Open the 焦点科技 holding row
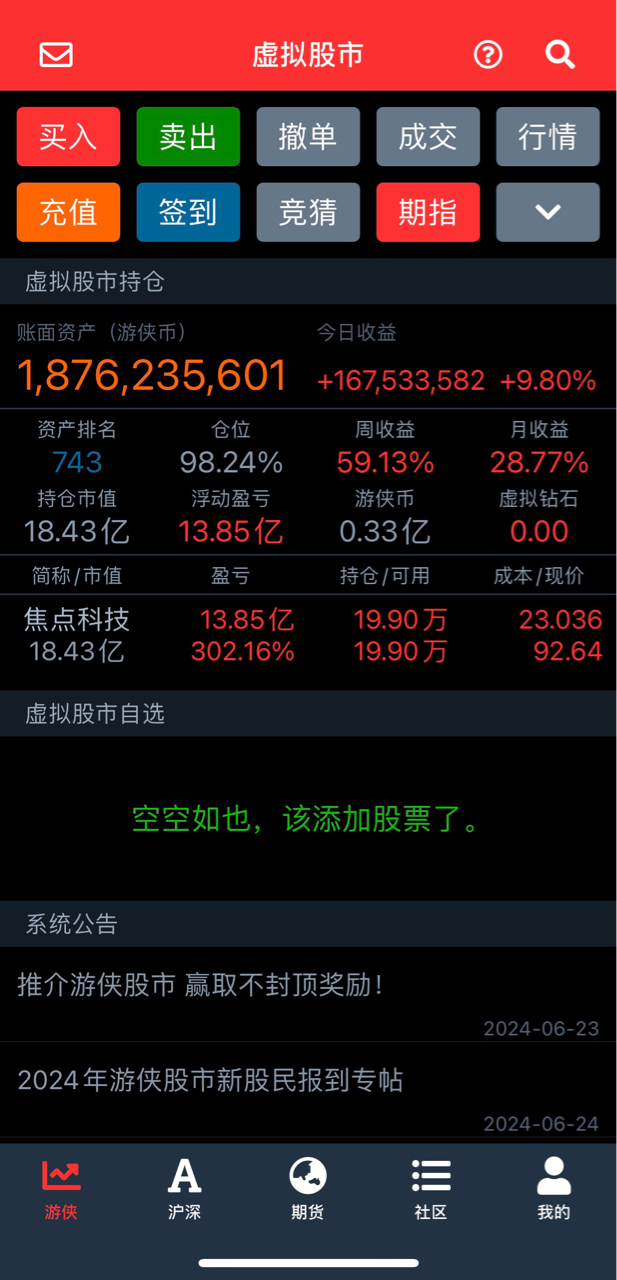617x1280 pixels. (308, 636)
